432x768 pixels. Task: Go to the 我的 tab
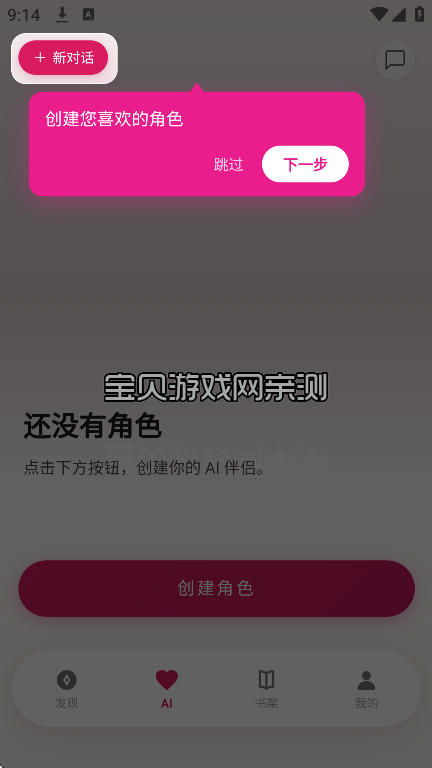point(366,690)
